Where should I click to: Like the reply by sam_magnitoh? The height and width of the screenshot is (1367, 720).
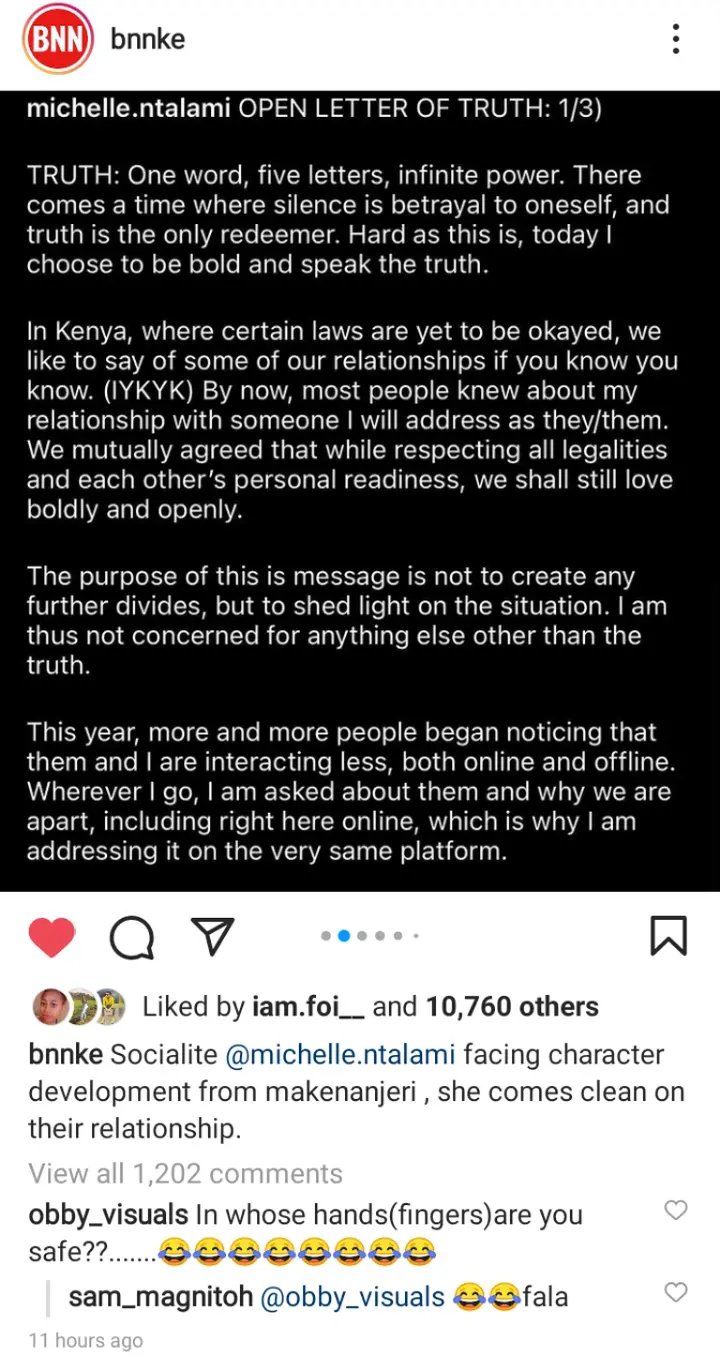pyautogui.click(x=676, y=1293)
